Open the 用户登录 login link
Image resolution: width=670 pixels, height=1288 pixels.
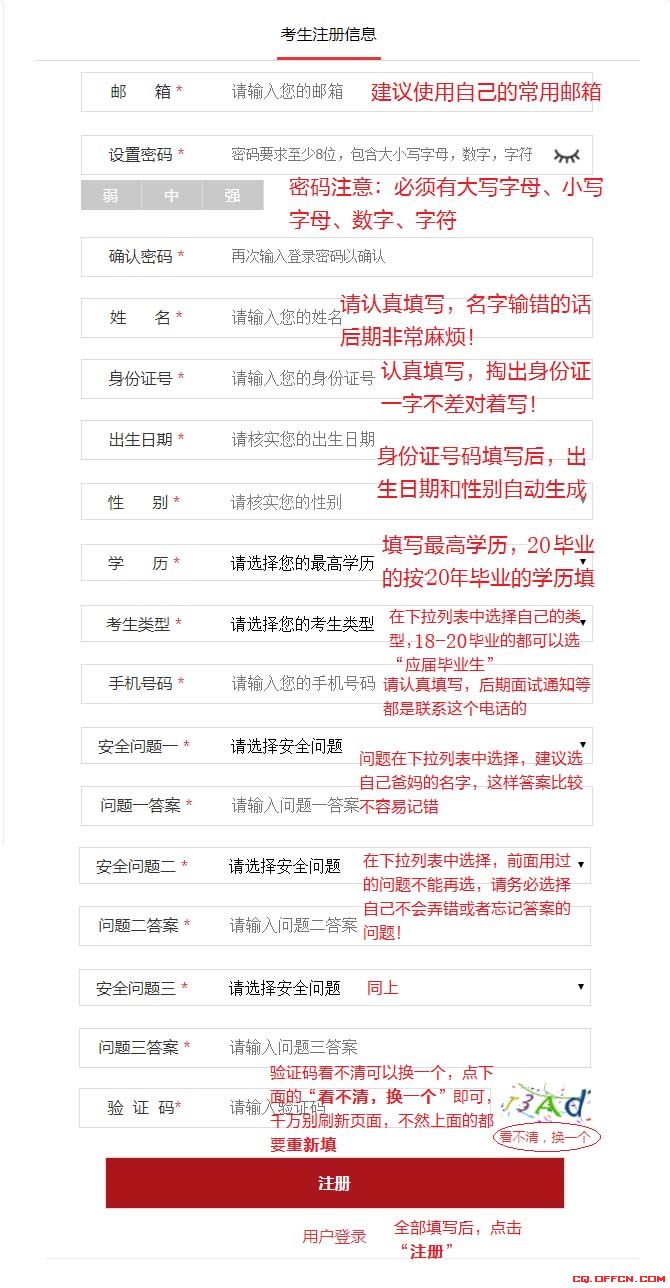pos(335,1237)
